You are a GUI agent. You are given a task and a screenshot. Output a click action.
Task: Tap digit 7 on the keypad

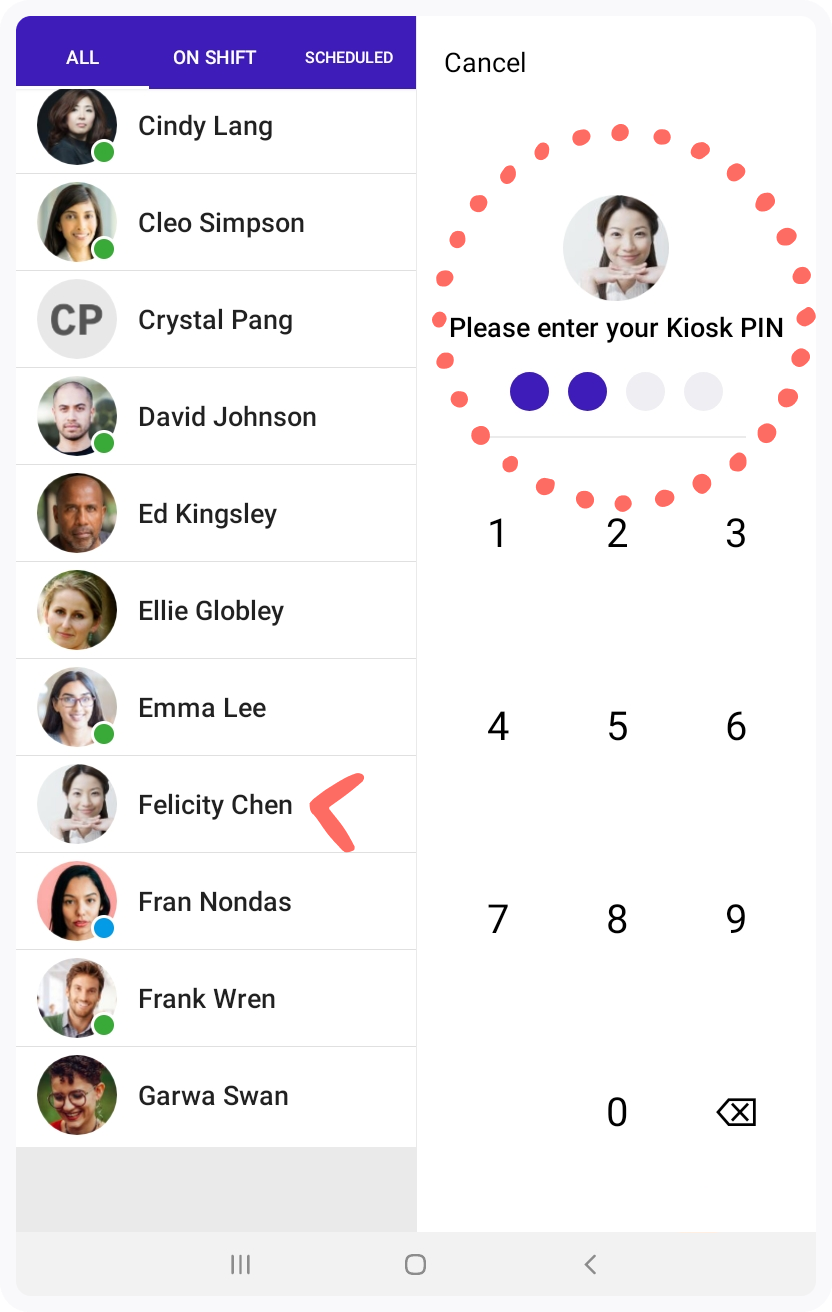tap(497, 919)
